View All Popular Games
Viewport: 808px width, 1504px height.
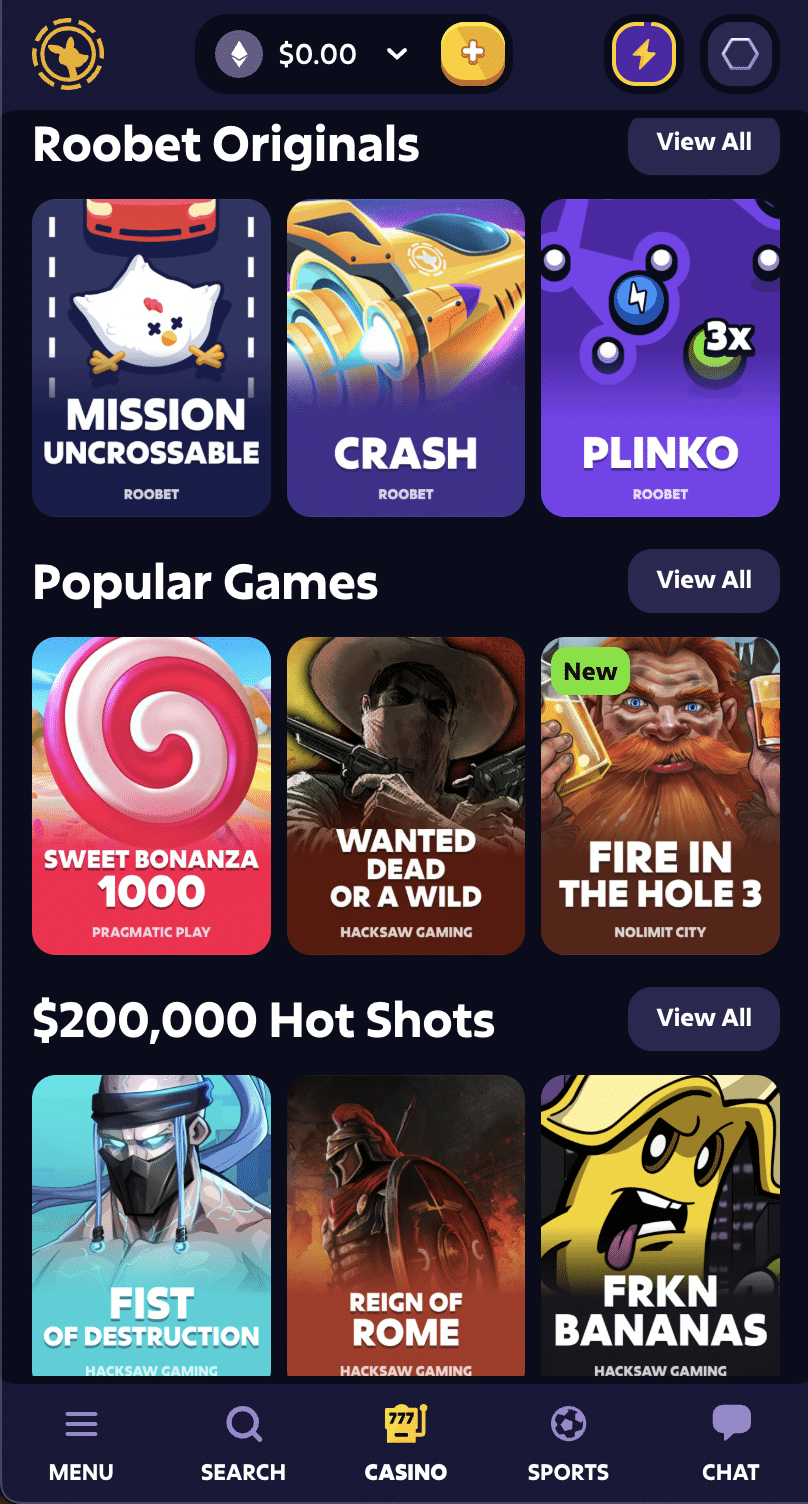pos(703,580)
